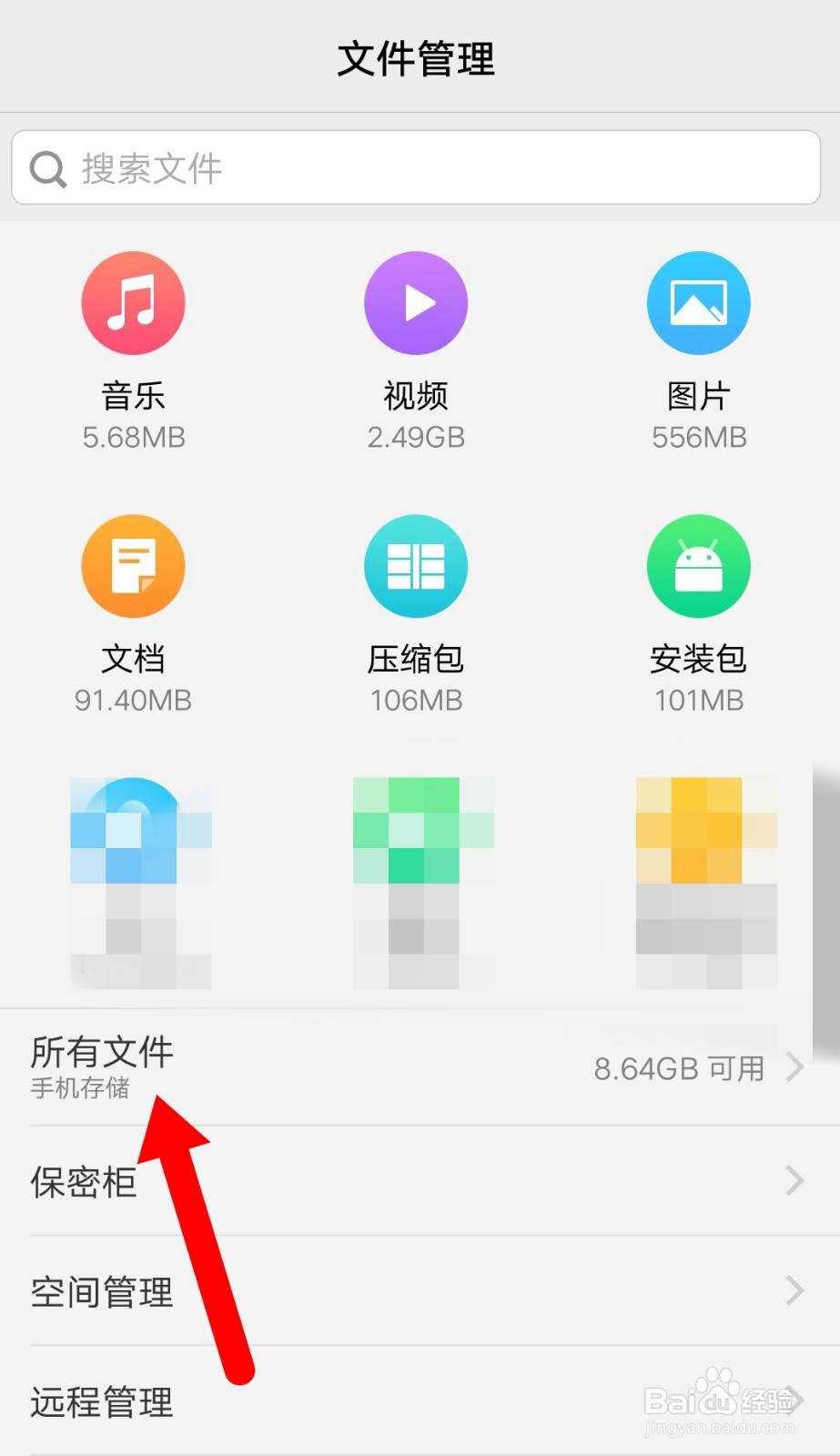Open the 图片 pictures category icon
Image resolution: width=840 pixels, height=1456 pixels.
pos(699,302)
